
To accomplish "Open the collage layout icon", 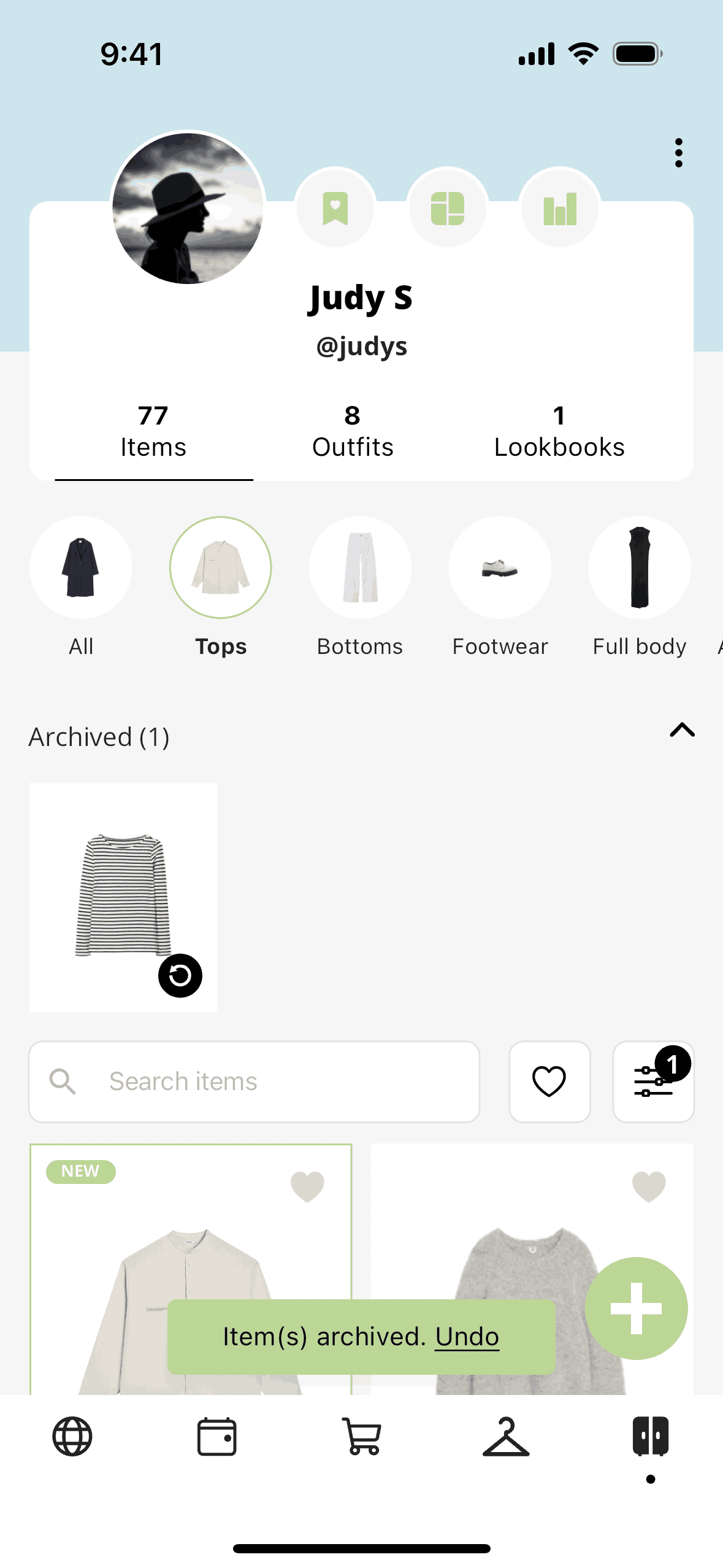I will 448,209.
